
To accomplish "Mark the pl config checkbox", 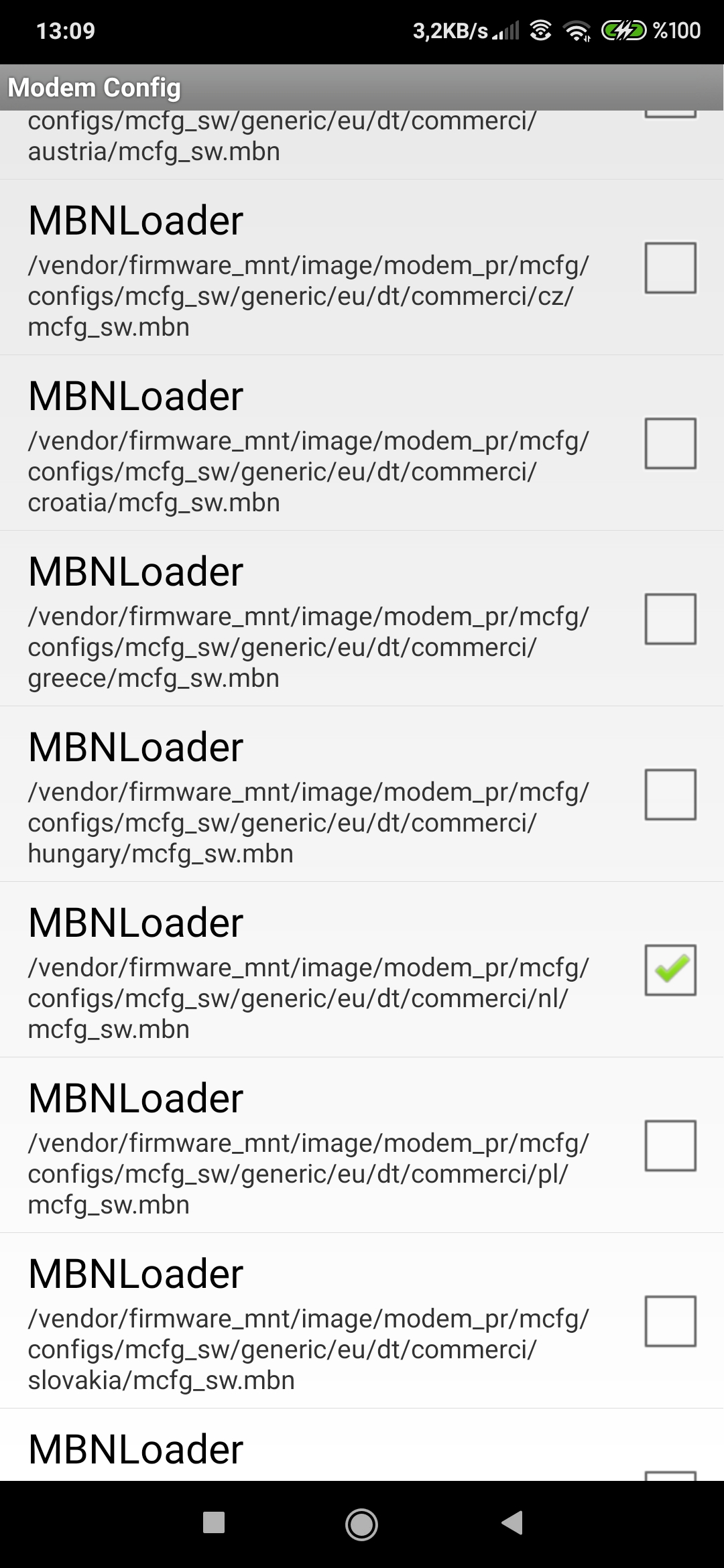I will 670,1146.
